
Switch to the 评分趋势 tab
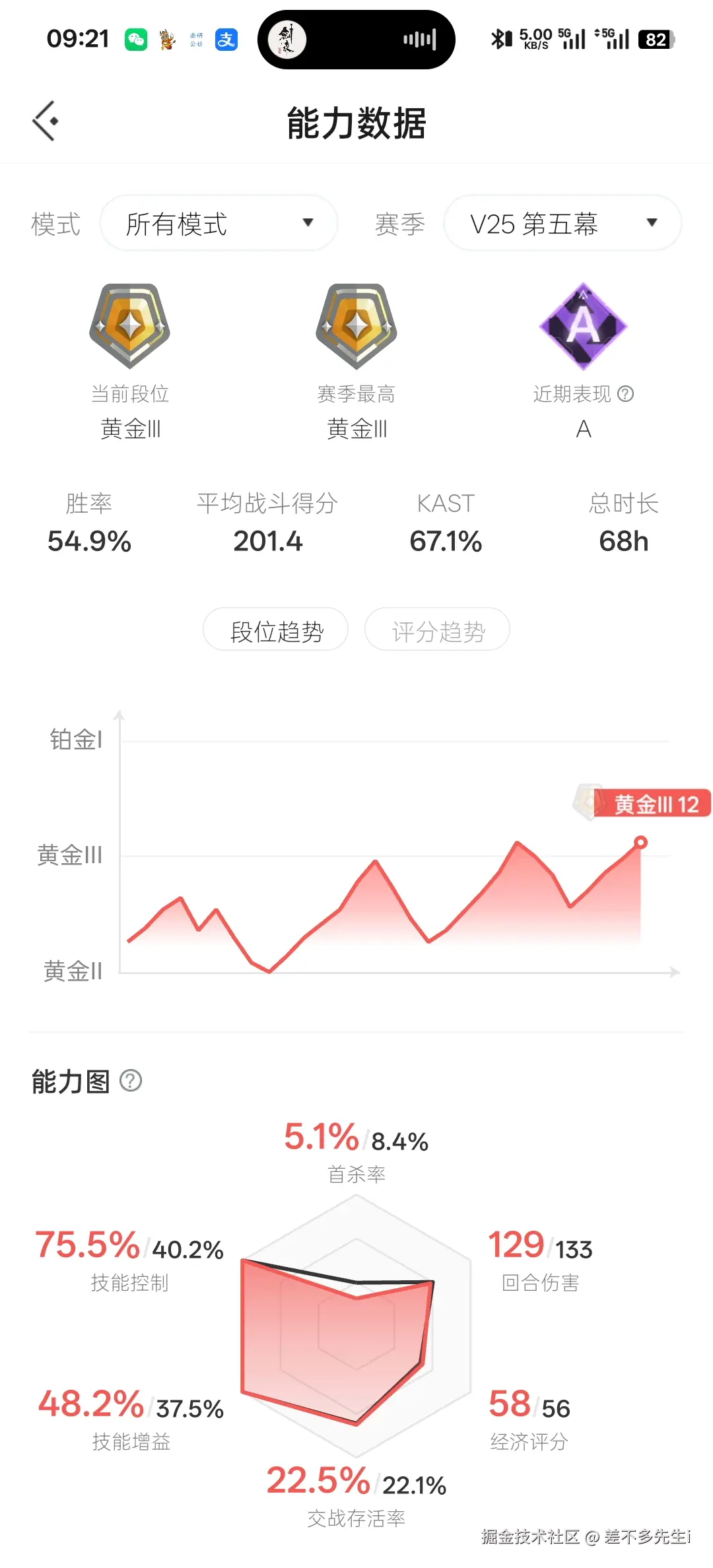click(x=437, y=630)
